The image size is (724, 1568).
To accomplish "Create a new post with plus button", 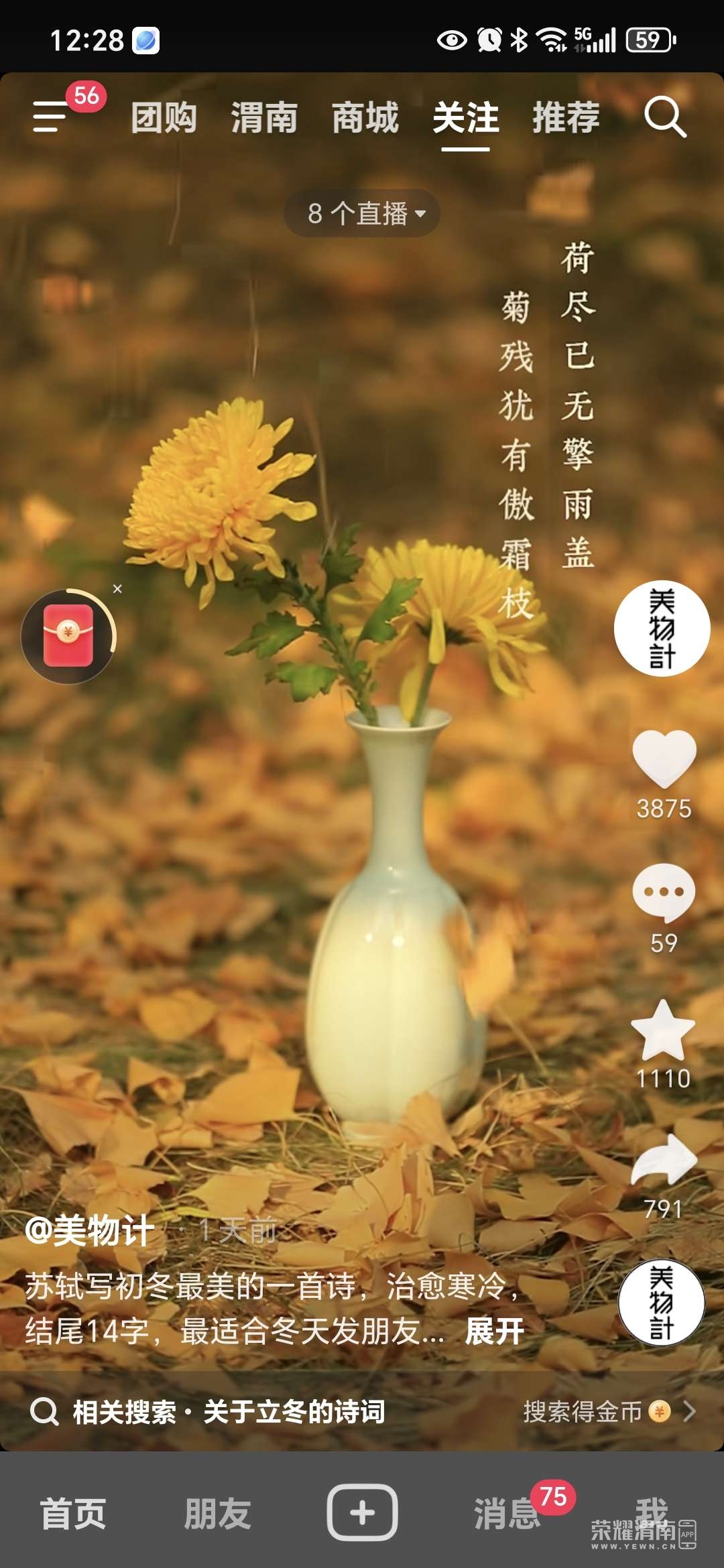I will pyautogui.click(x=362, y=1512).
